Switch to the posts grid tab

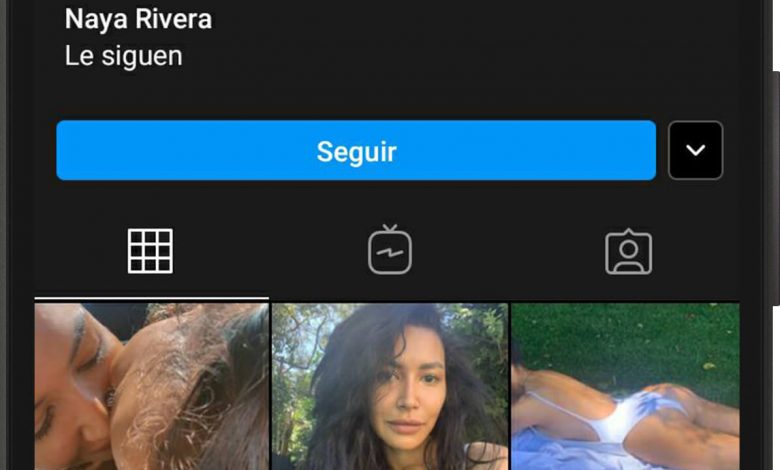pos(150,251)
